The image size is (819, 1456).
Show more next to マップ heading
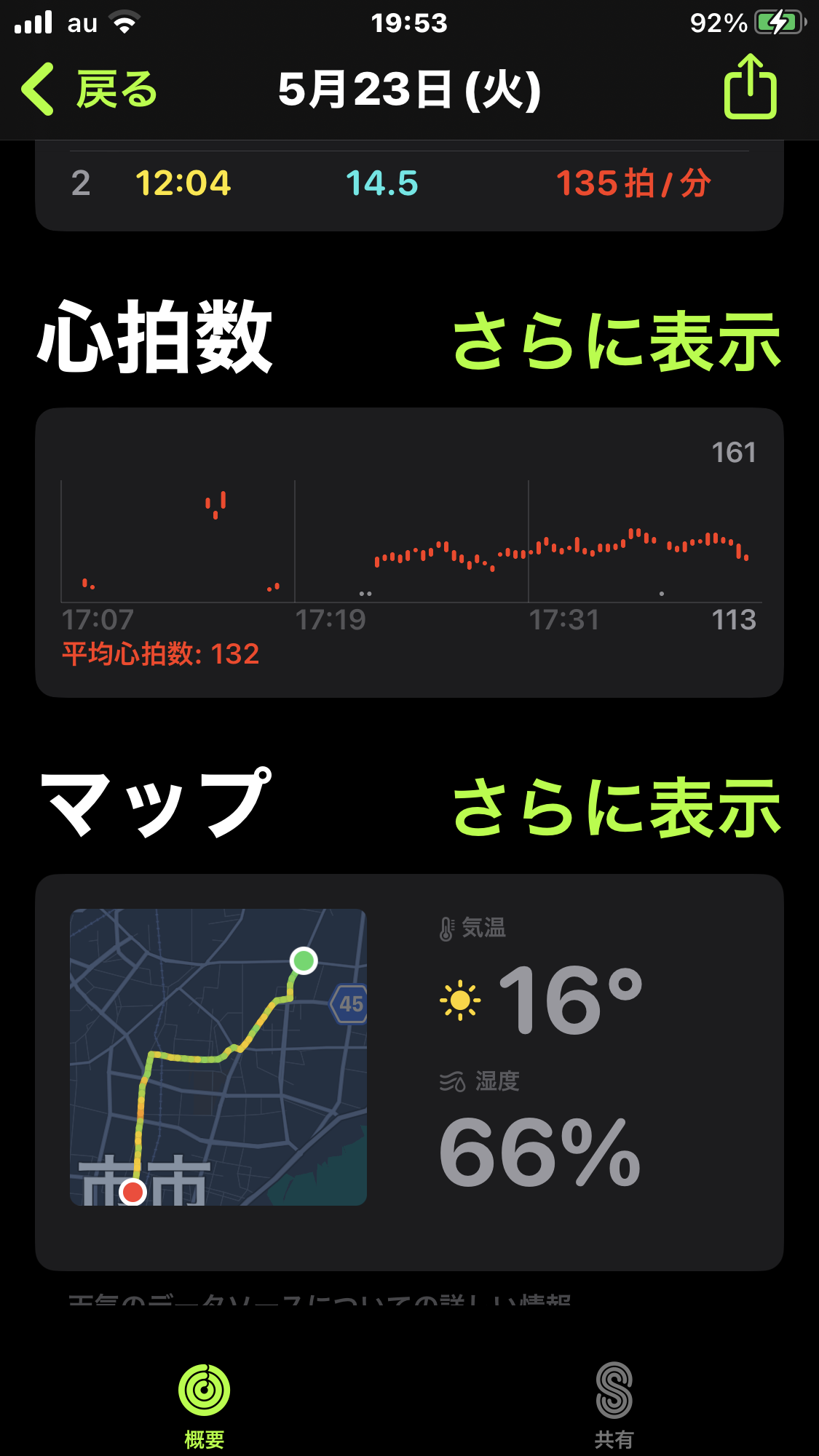(617, 806)
